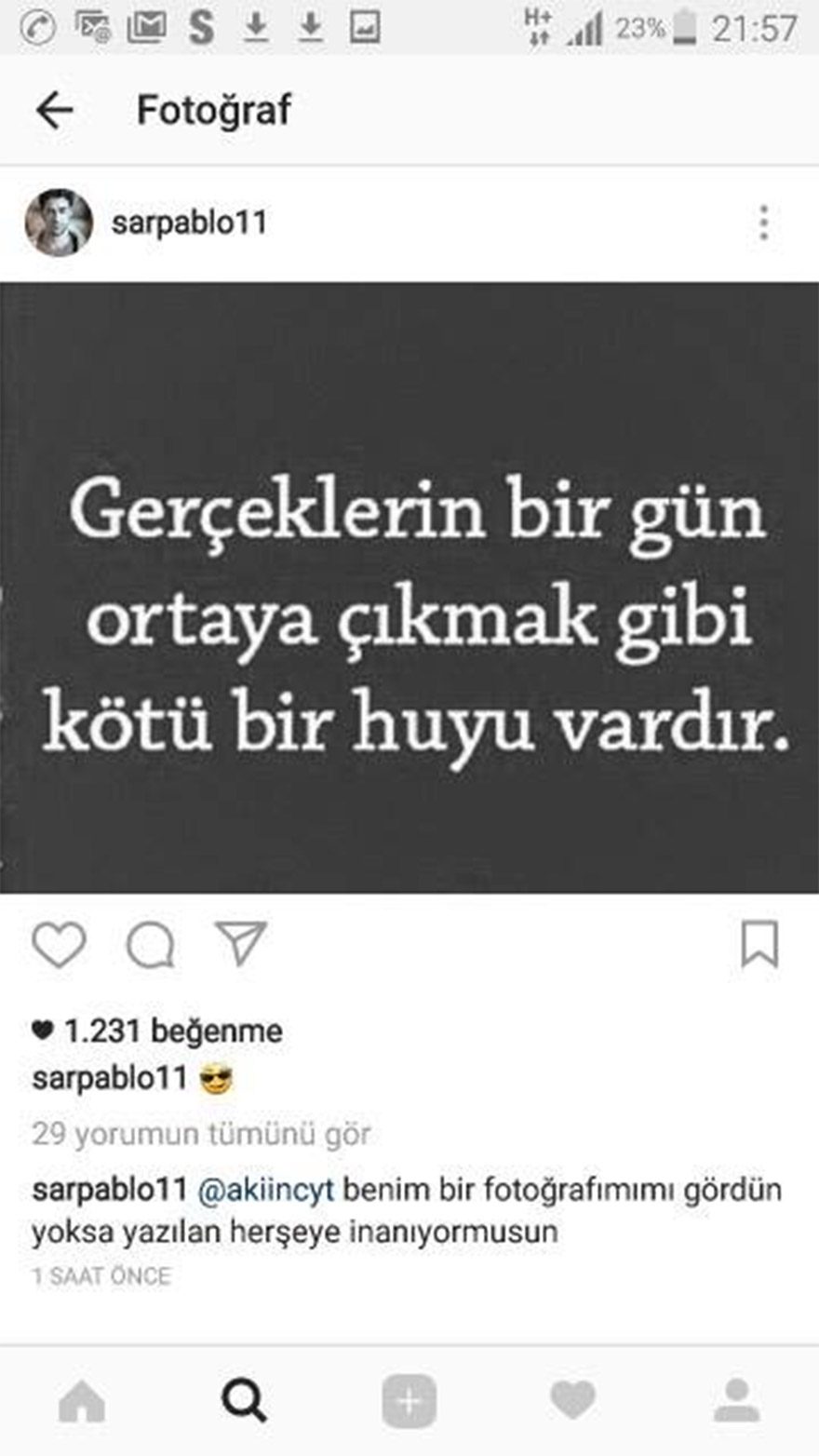Create a new post with the plus button
Viewport: 819px width, 1456px height.
tap(409, 1402)
